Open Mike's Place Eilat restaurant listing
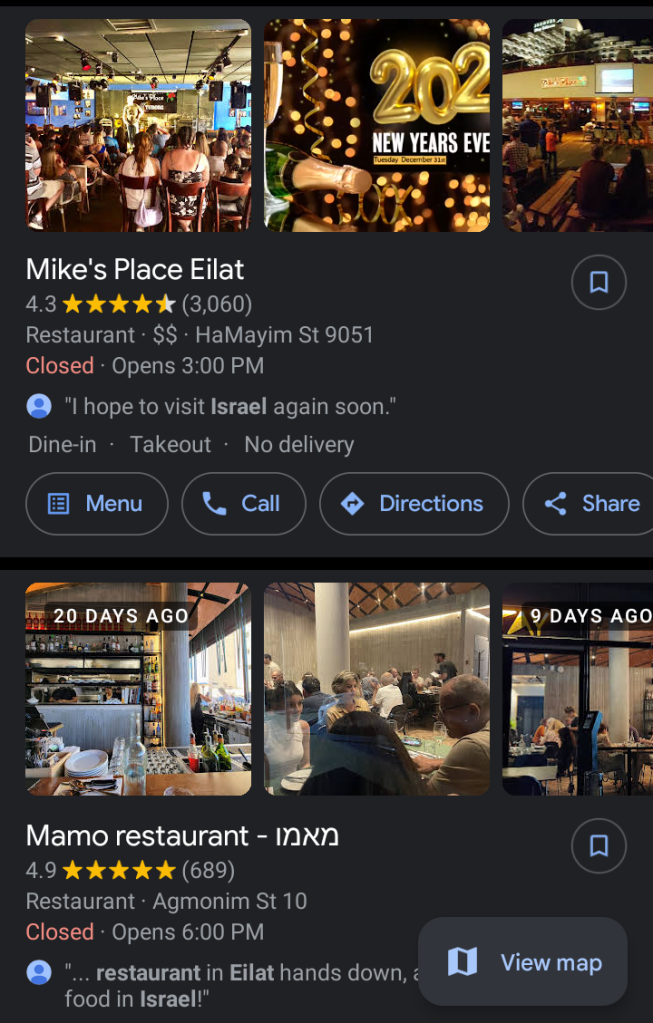Image resolution: width=653 pixels, height=1023 pixels. [x=135, y=269]
